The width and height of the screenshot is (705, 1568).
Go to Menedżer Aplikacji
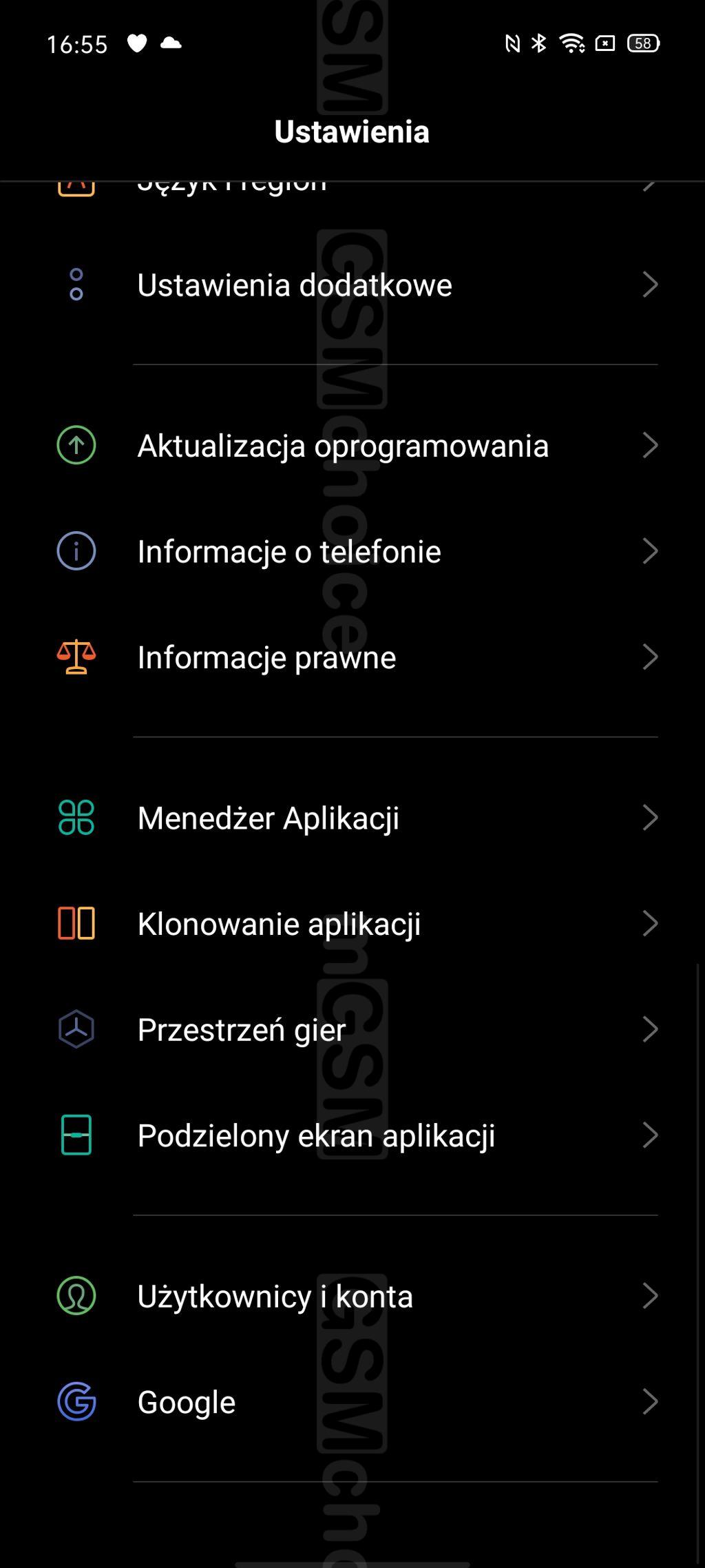point(269,818)
